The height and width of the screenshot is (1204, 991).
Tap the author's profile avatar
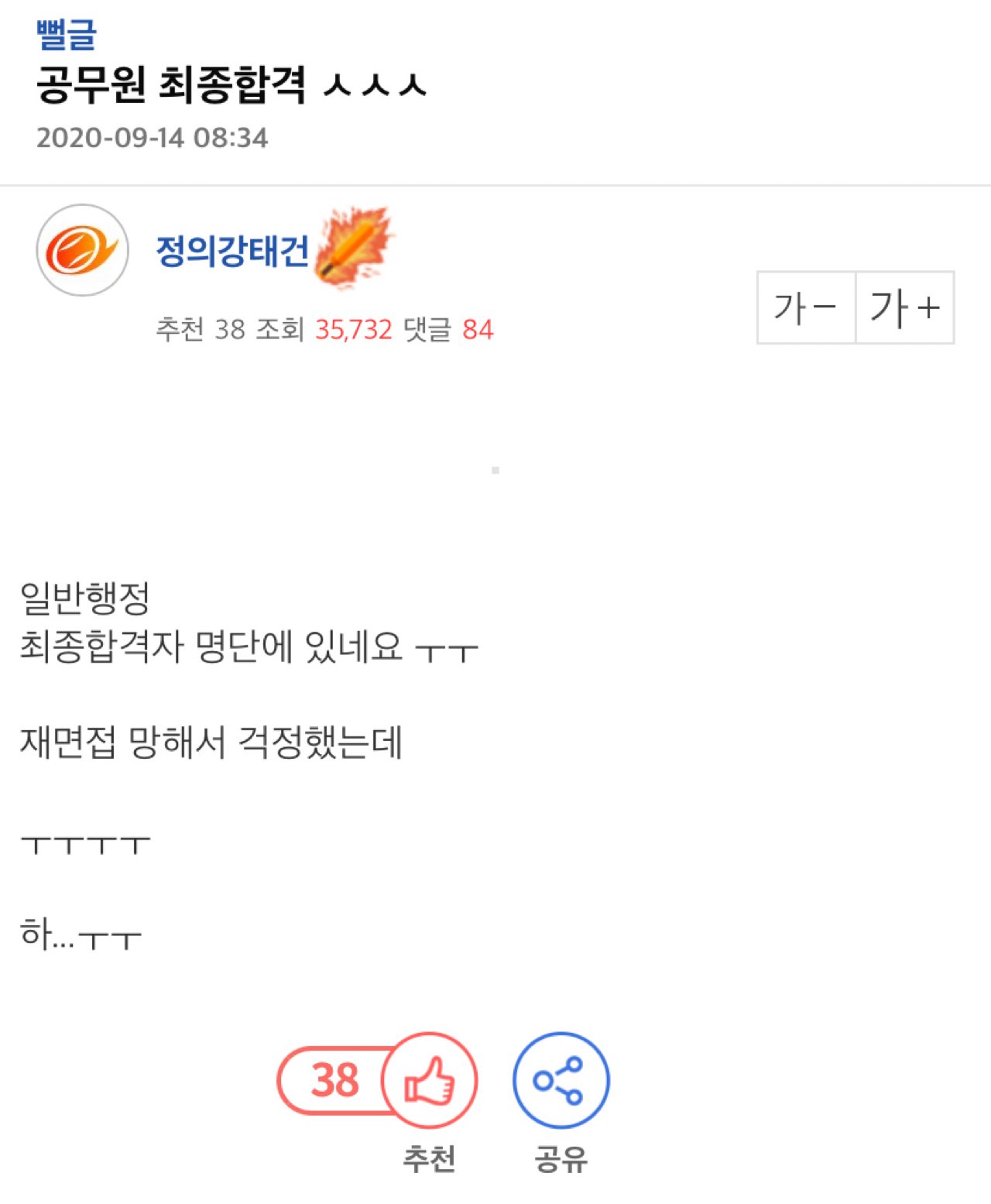pos(83,250)
